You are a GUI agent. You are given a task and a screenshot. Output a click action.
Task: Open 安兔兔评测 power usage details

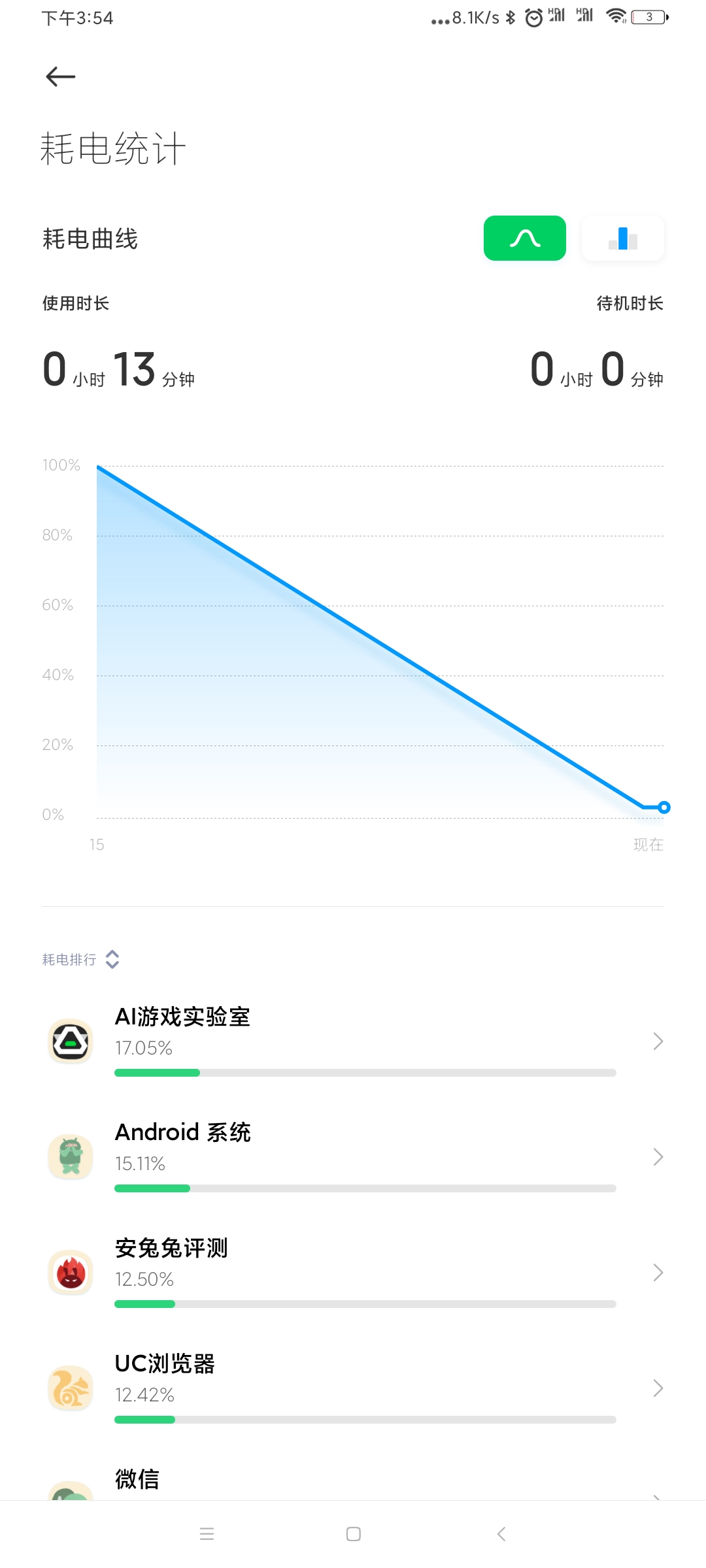tap(353, 1273)
